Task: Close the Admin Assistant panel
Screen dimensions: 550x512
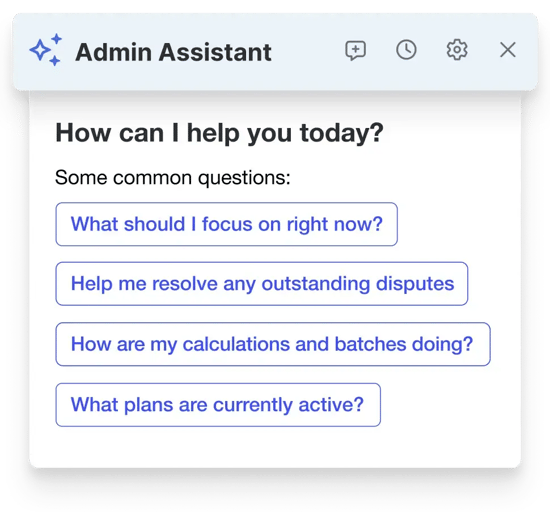Action: (508, 50)
